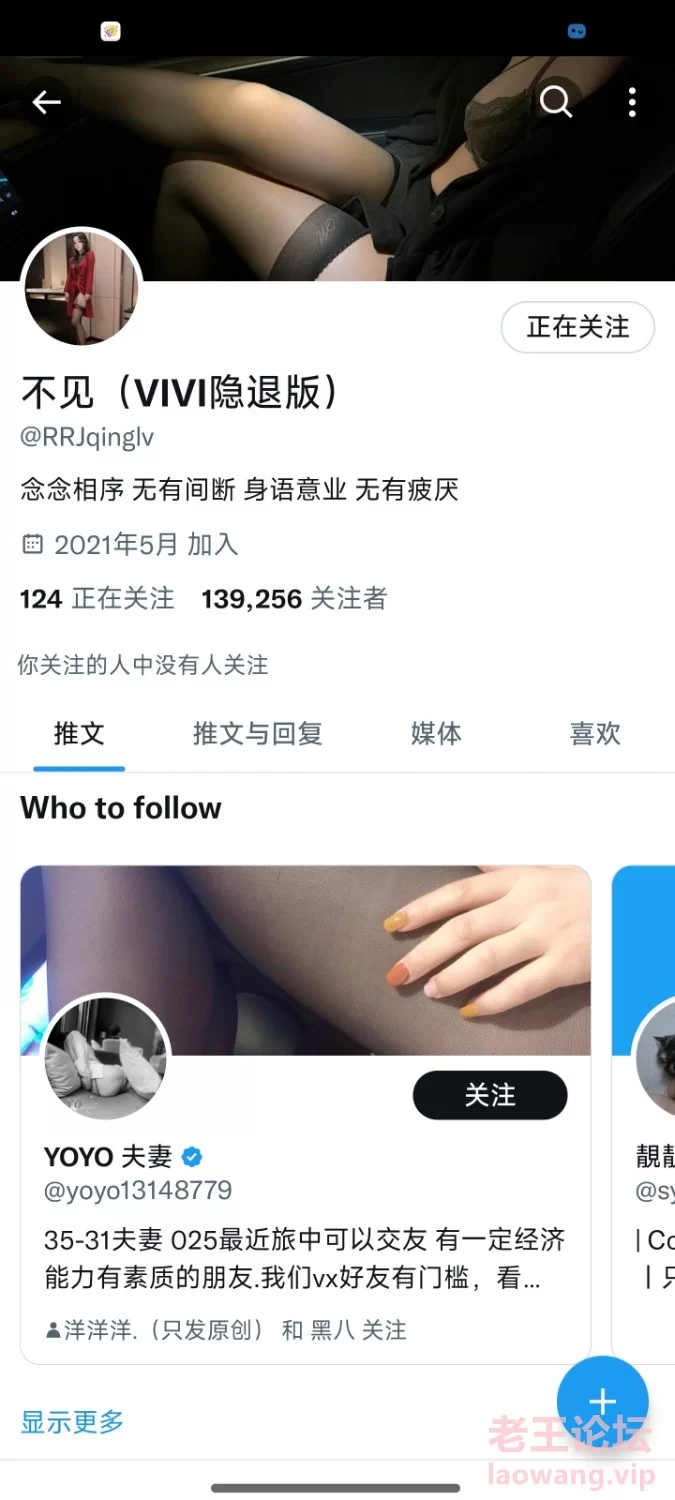Open the three-dot overflow menu
675x1500 pixels.
point(632,102)
